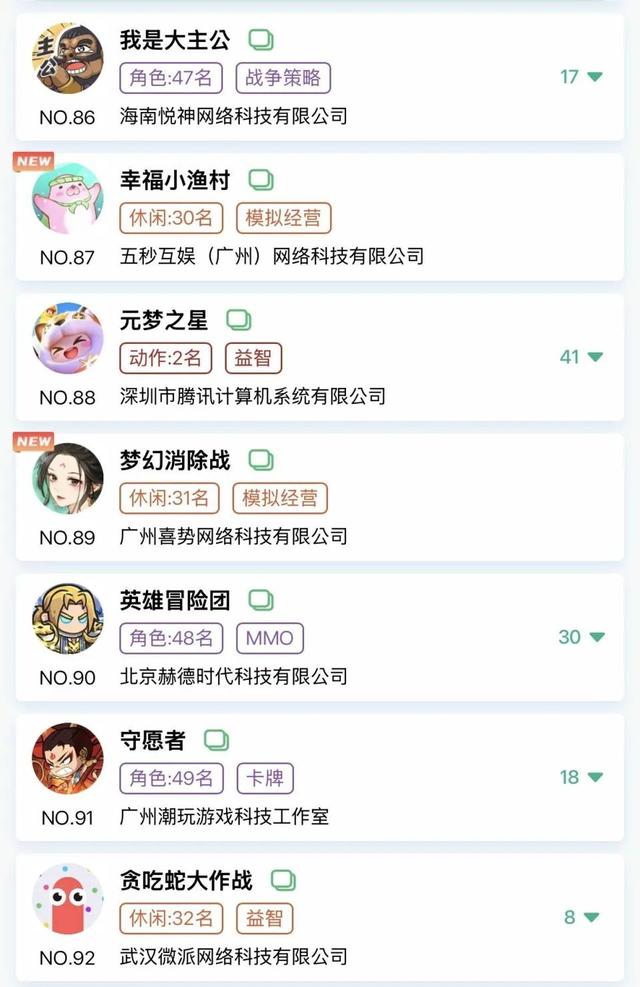Tap the green icon next to 我是大主公

[261, 40]
